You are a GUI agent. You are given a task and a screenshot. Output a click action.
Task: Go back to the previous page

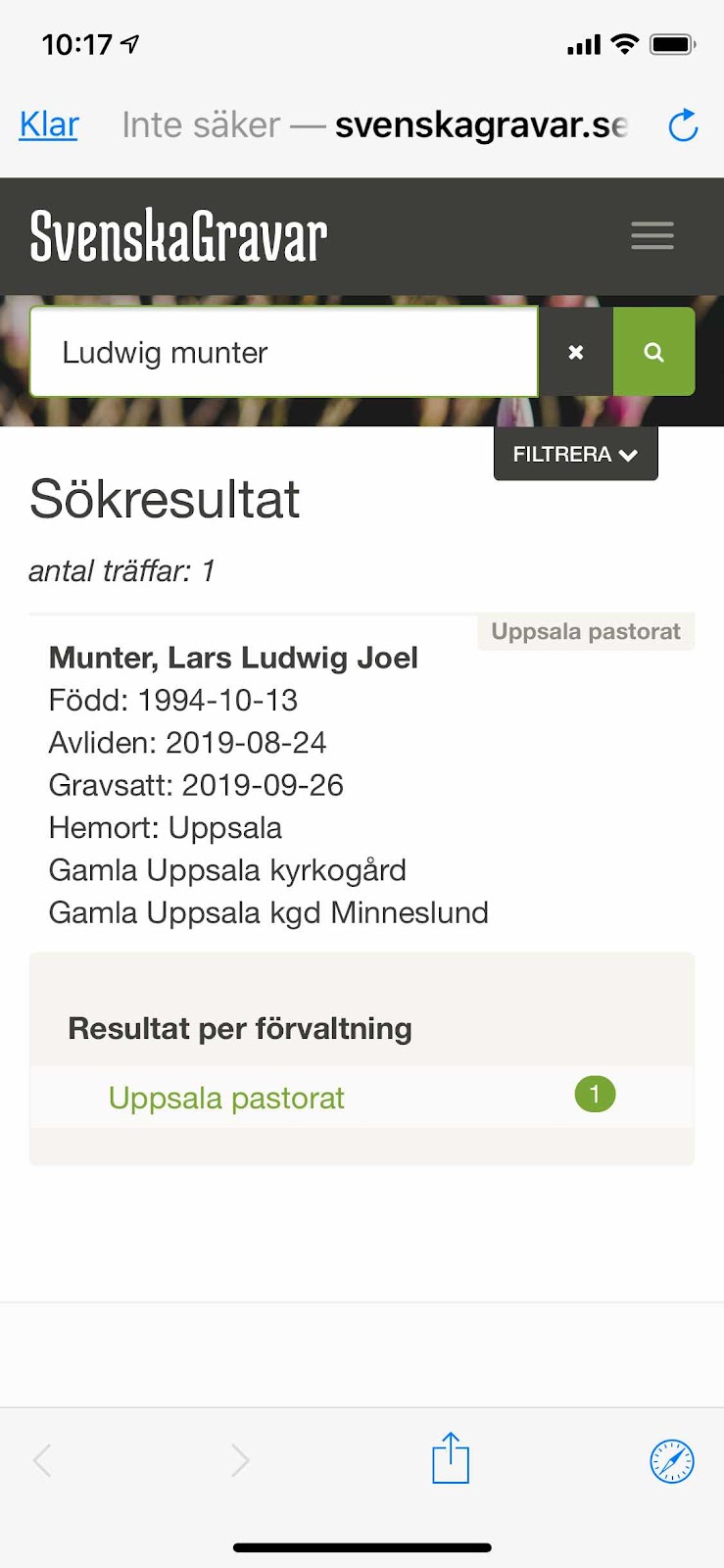click(x=42, y=1460)
